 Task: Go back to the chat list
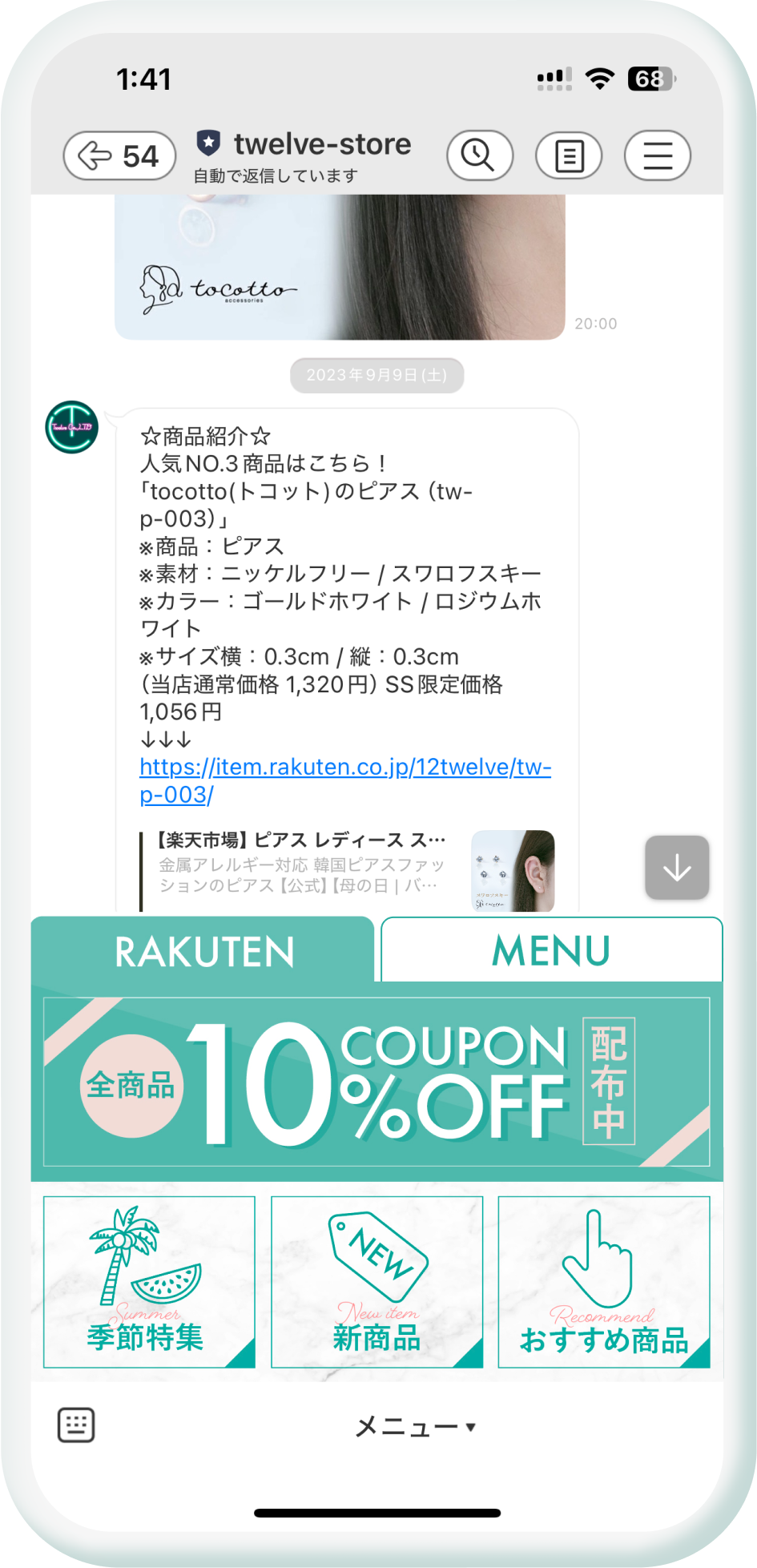[119, 155]
